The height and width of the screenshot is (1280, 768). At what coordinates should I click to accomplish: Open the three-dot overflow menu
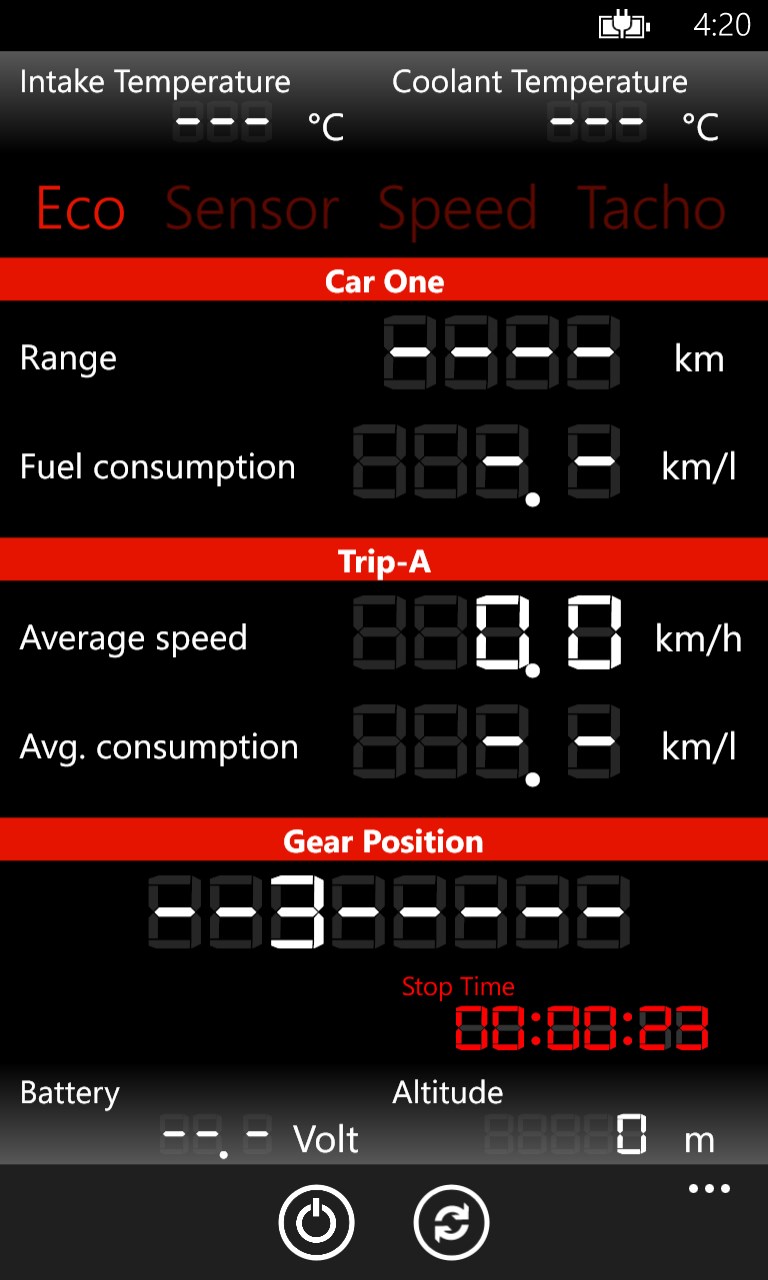[x=709, y=1189]
